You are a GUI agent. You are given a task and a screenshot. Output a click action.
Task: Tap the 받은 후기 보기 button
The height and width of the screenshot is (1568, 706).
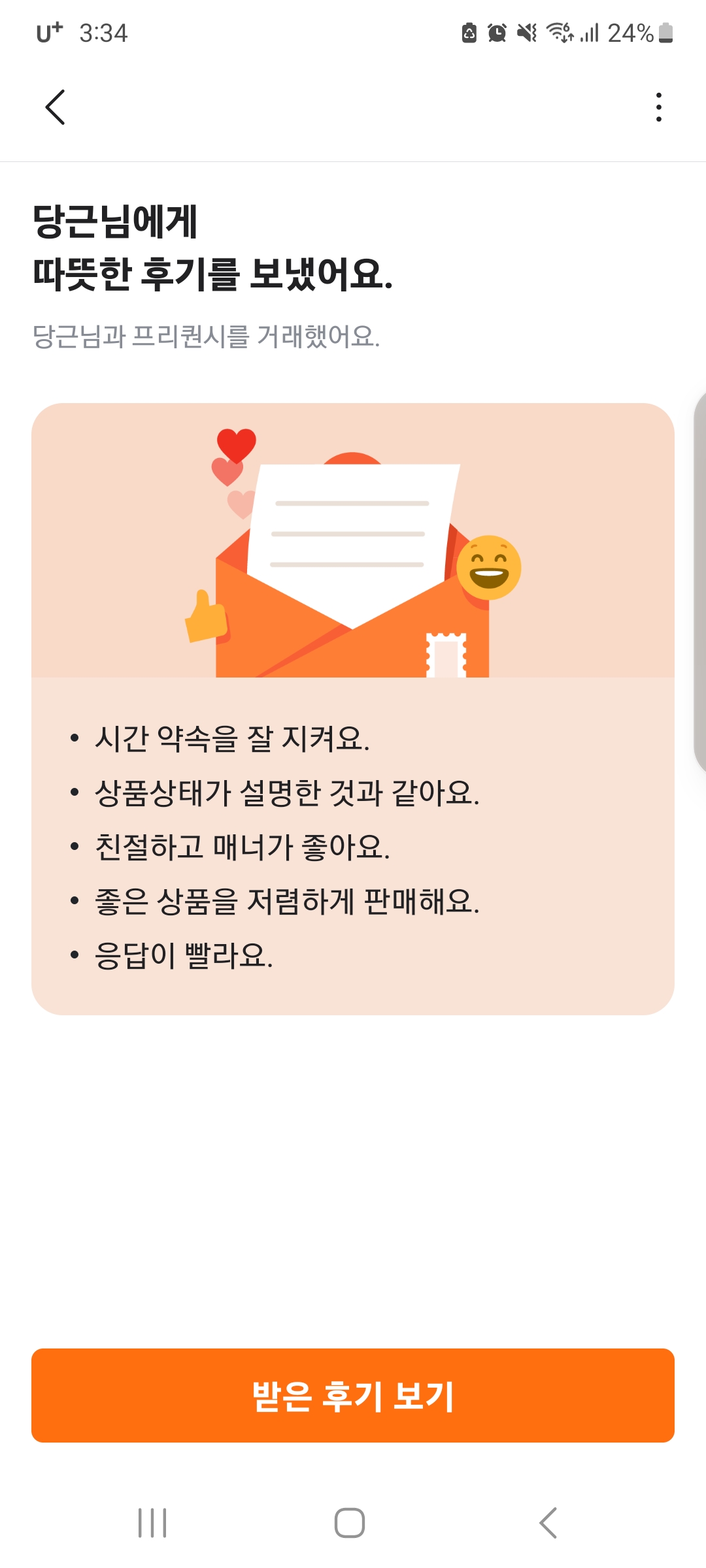[x=353, y=1396]
